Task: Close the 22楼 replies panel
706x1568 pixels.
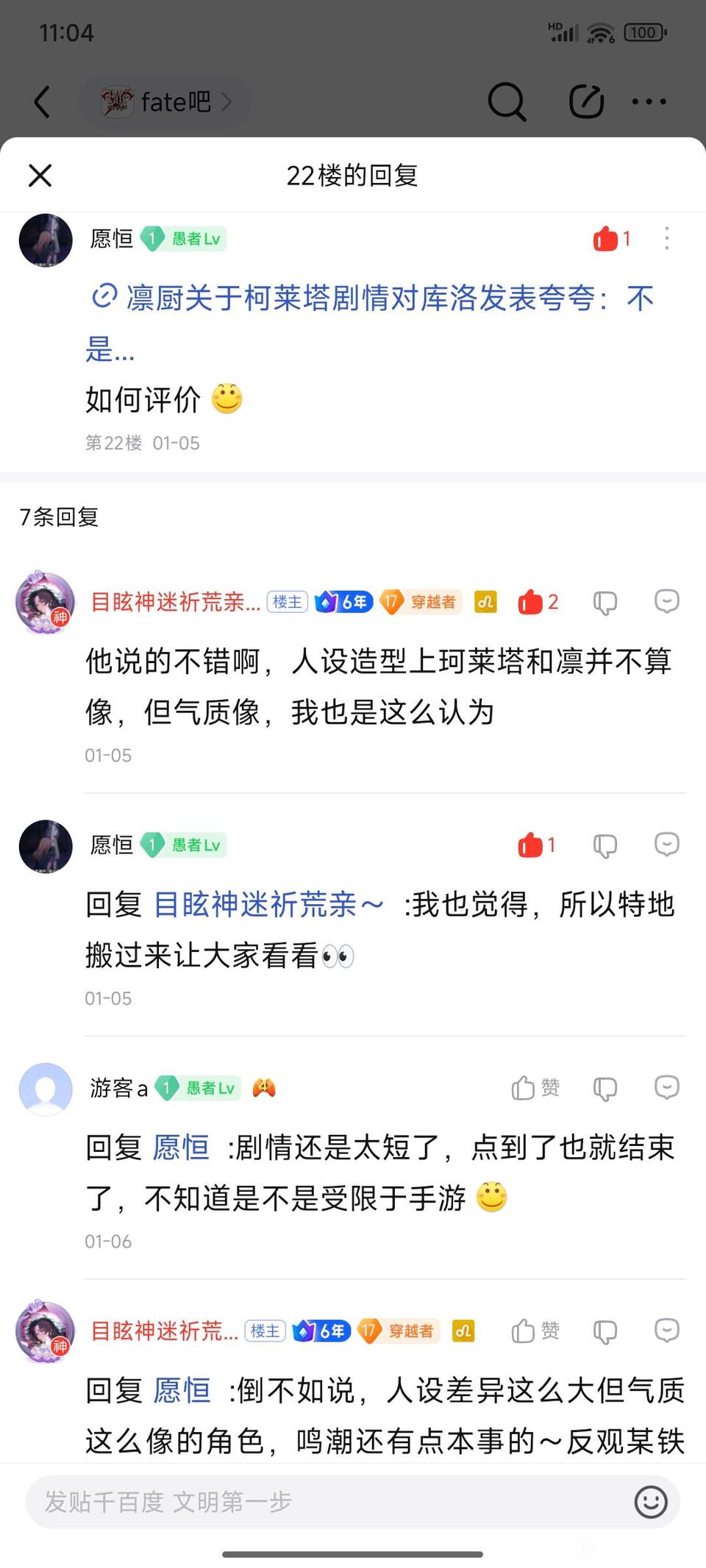Action: coord(40,176)
